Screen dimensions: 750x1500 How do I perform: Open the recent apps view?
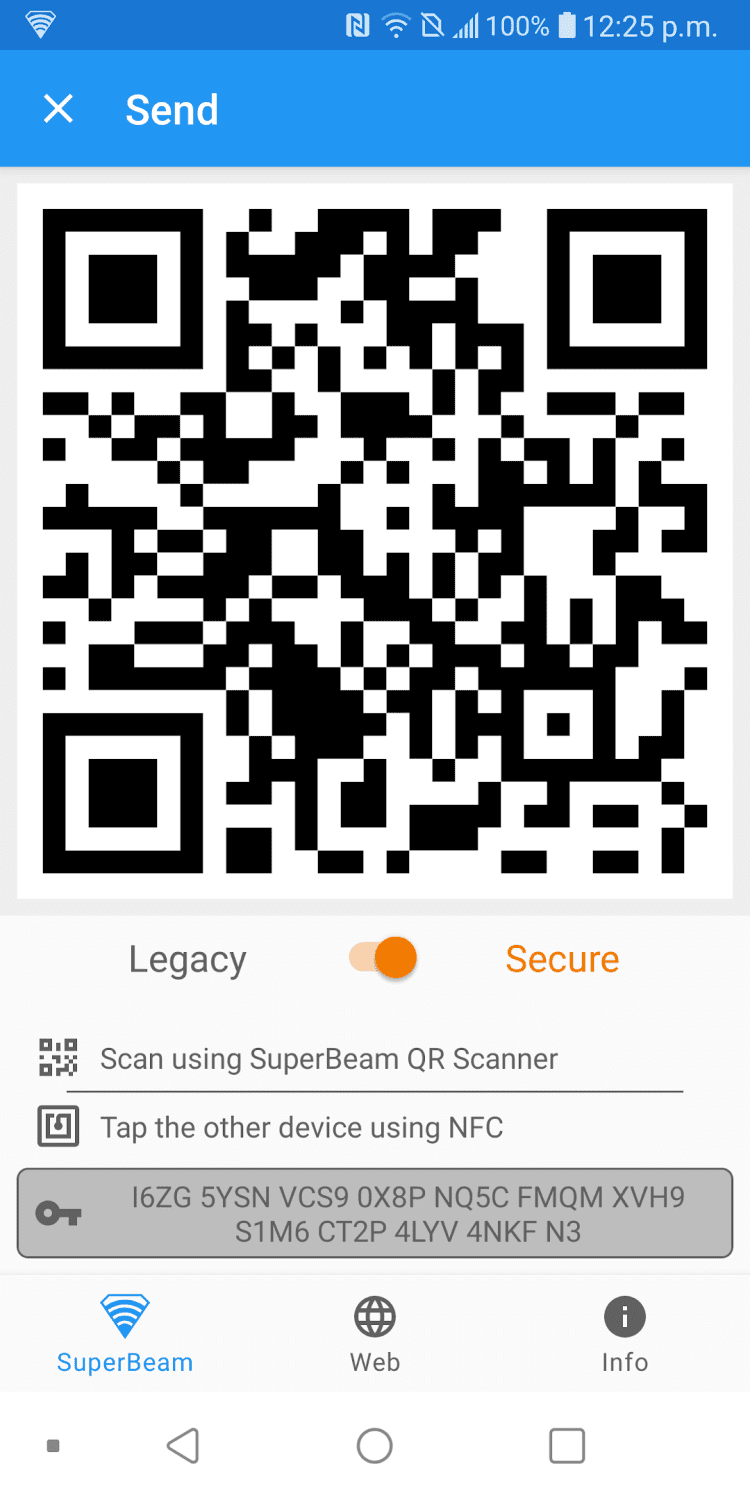[x=567, y=1445]
